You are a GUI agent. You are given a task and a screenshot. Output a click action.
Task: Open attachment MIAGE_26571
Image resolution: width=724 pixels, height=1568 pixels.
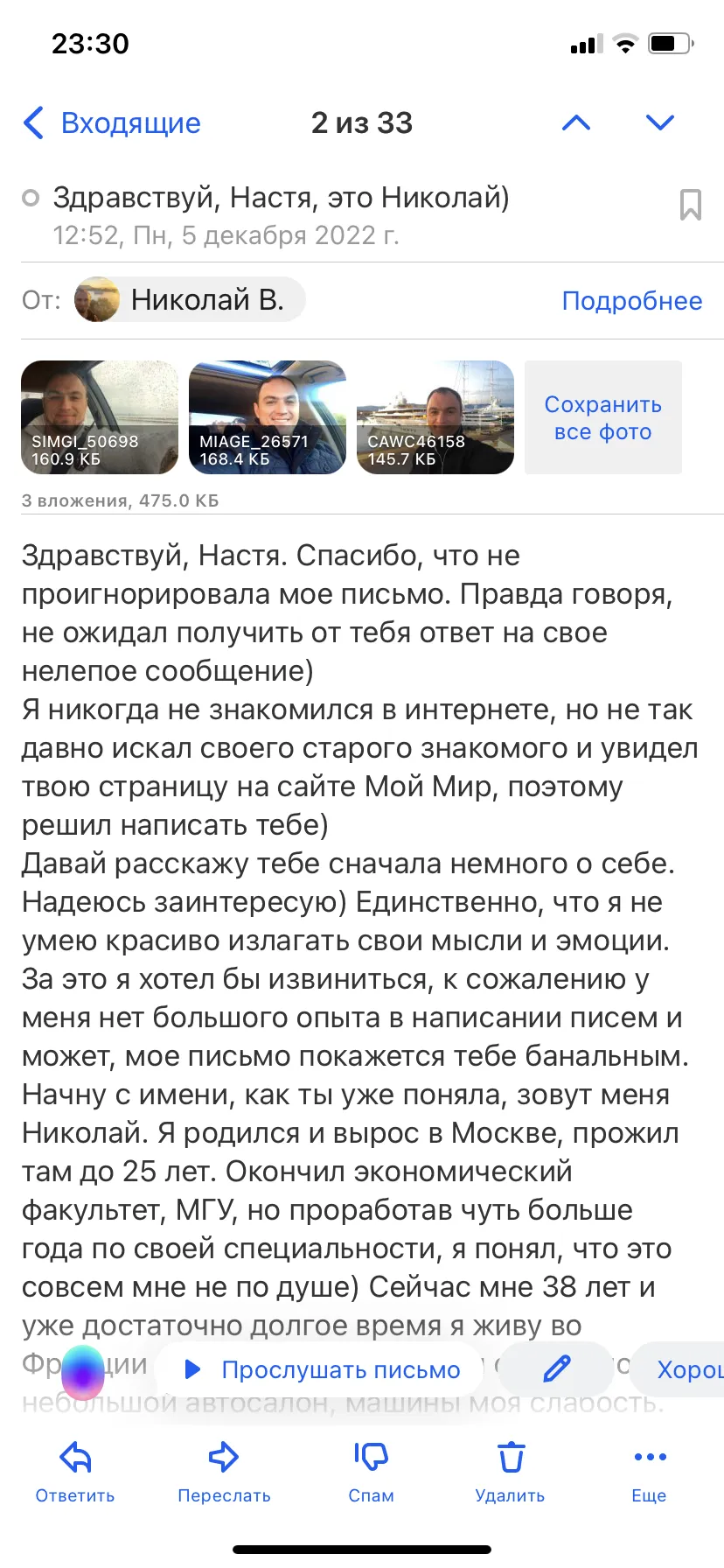268,417
